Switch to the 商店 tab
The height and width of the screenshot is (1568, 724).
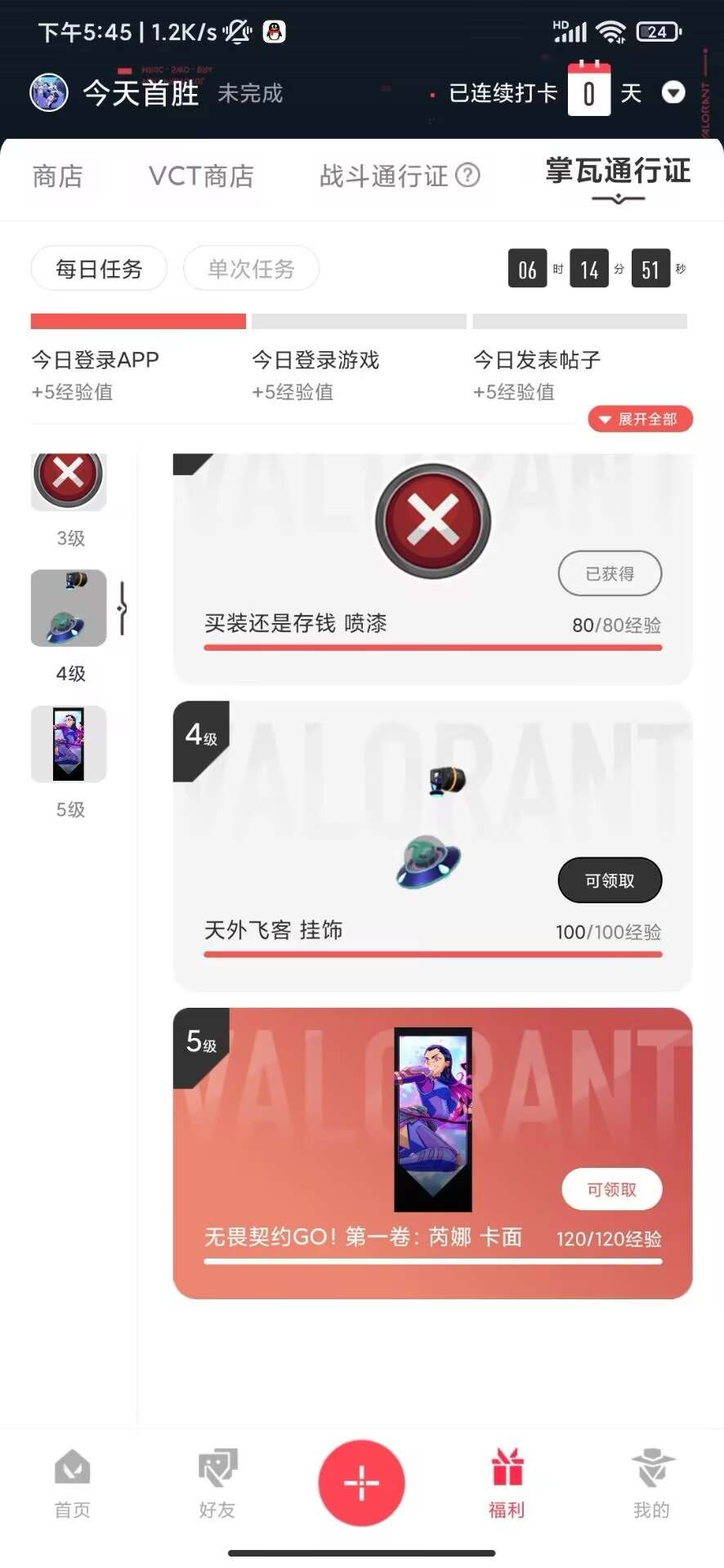pyautogui.click(x=57, y=176)
